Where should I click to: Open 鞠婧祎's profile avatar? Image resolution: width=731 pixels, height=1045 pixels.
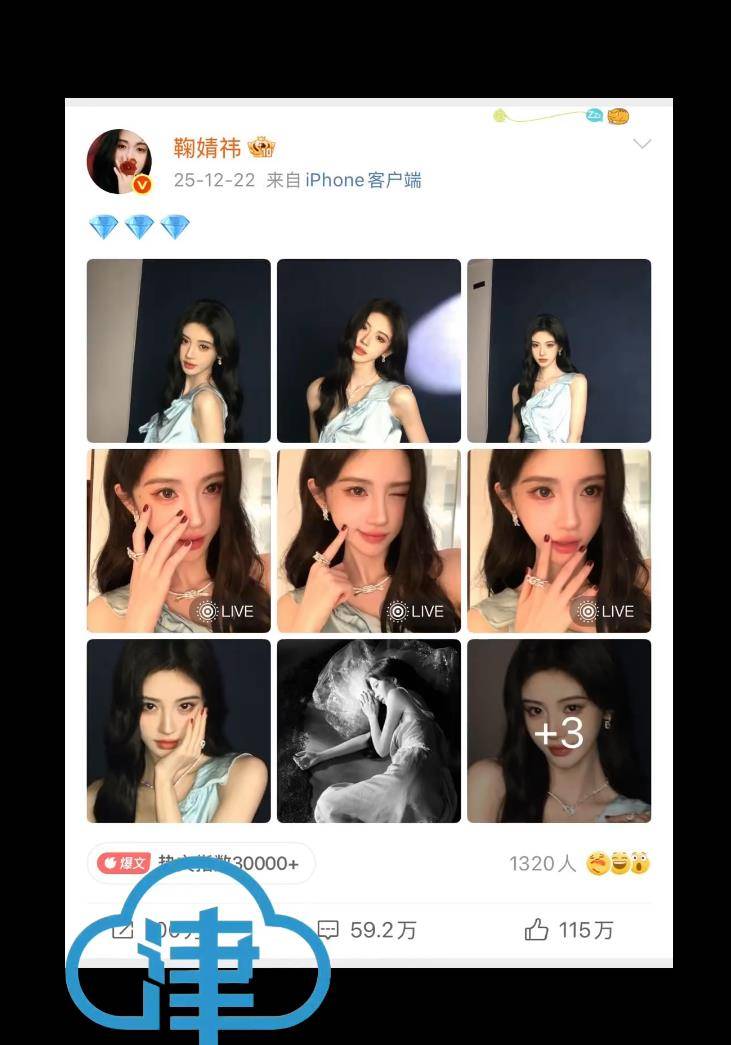119,161
